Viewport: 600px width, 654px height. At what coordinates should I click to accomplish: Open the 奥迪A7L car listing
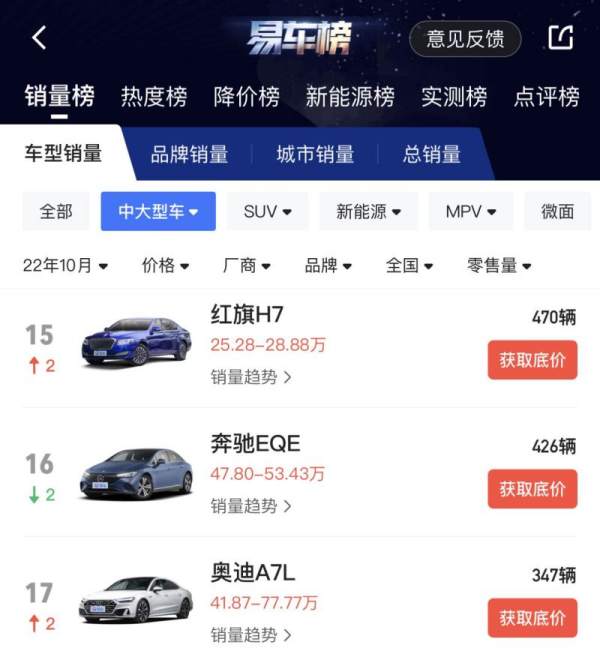(253, 572)
